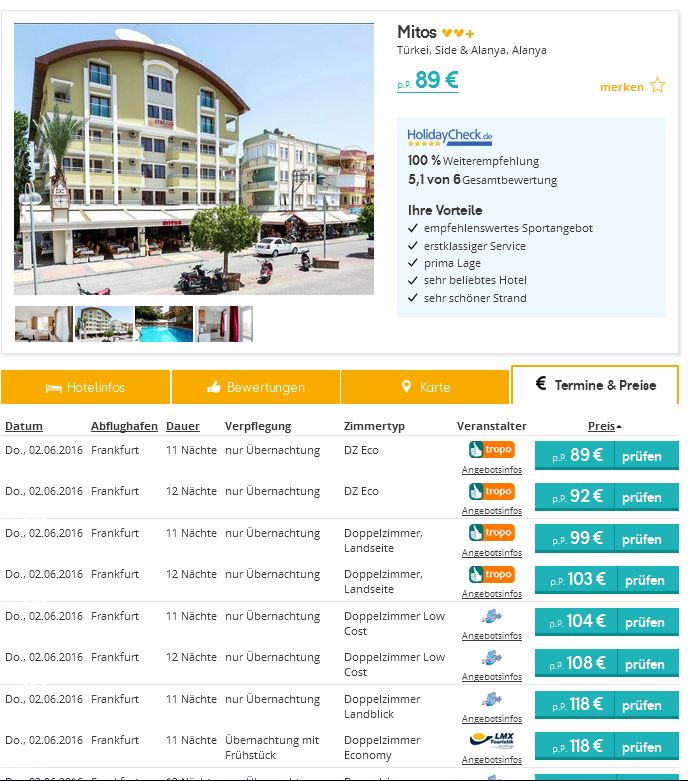Viewport: 688px width, 781px height.
Task: Select the Termine & Preise tab
Action: (x=595, y=385)
